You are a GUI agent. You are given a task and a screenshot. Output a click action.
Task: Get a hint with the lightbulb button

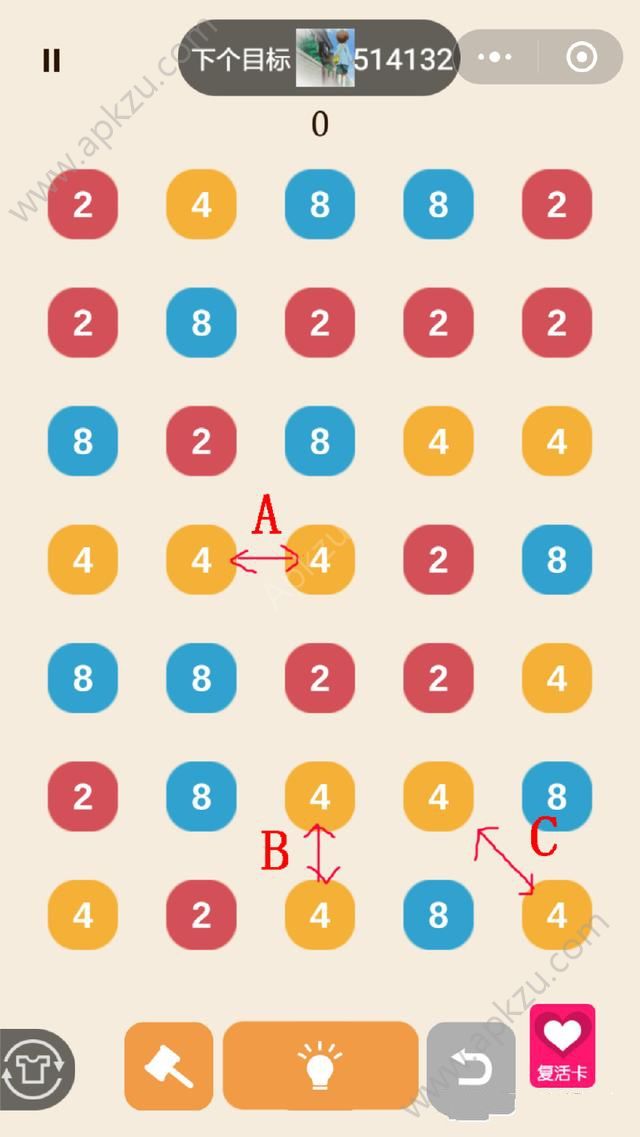[x=320, y=1066]
